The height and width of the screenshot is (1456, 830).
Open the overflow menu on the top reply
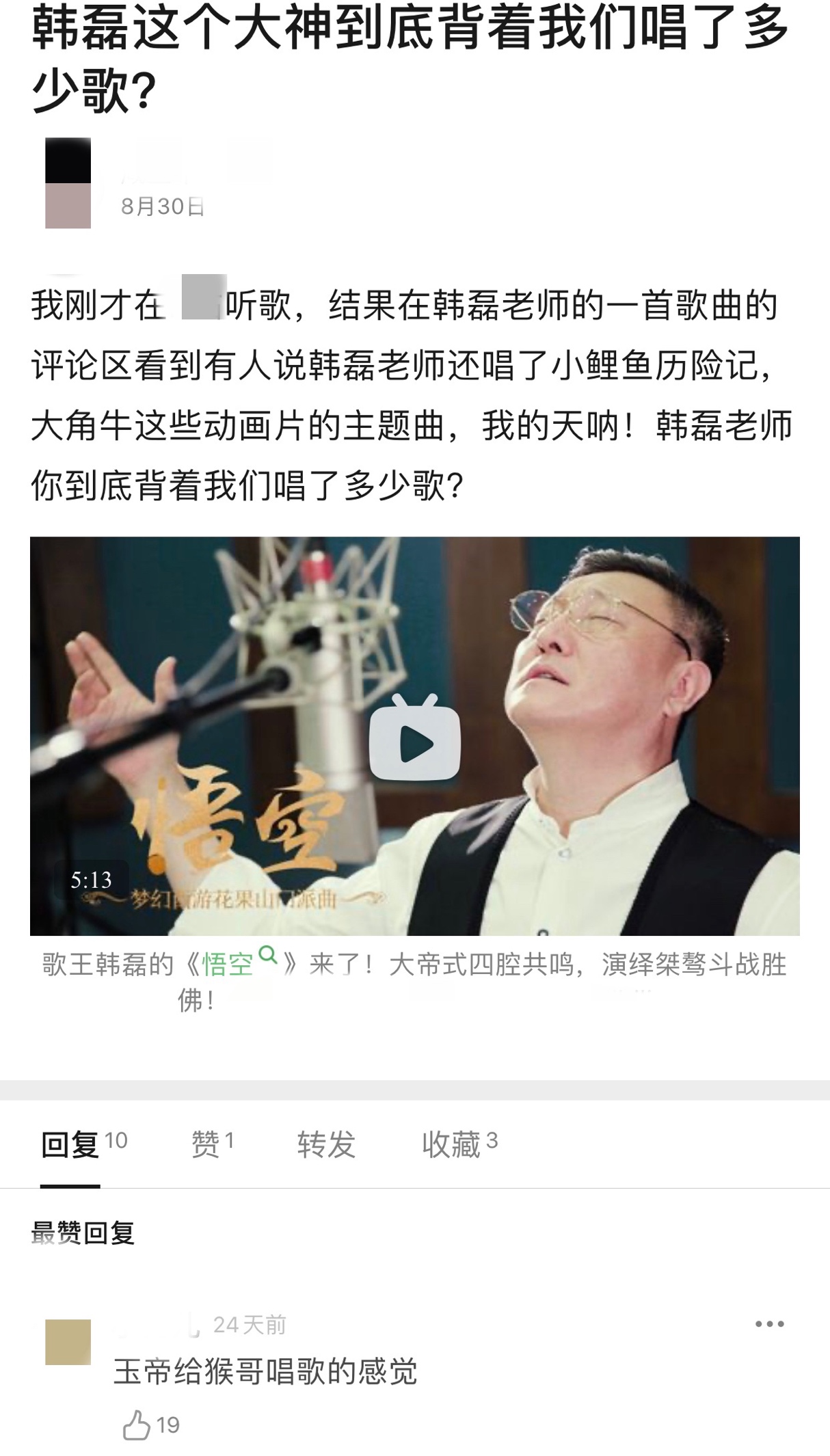(769, 1324)
